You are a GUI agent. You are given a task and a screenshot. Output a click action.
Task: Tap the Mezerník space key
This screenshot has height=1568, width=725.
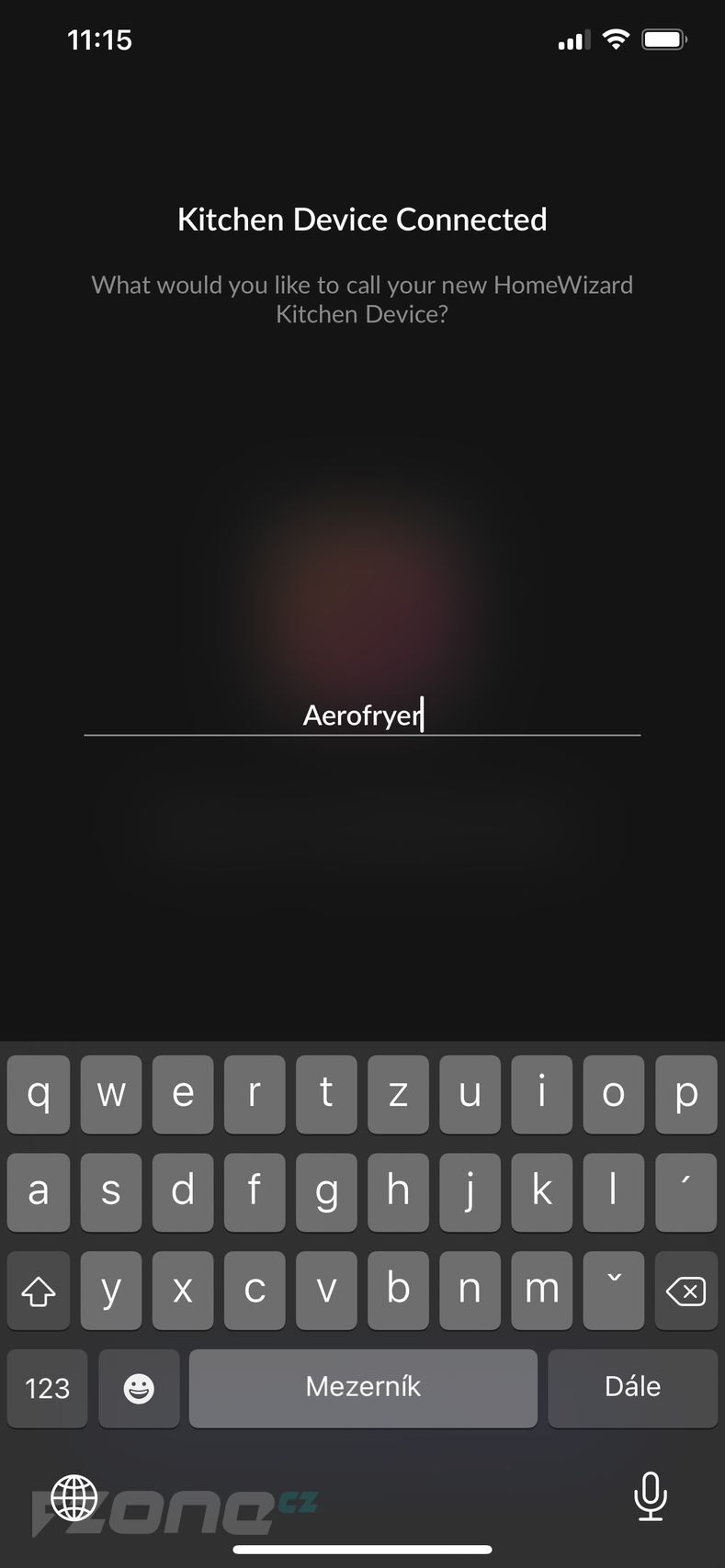pyautogui.click(x=363, y=1387)
